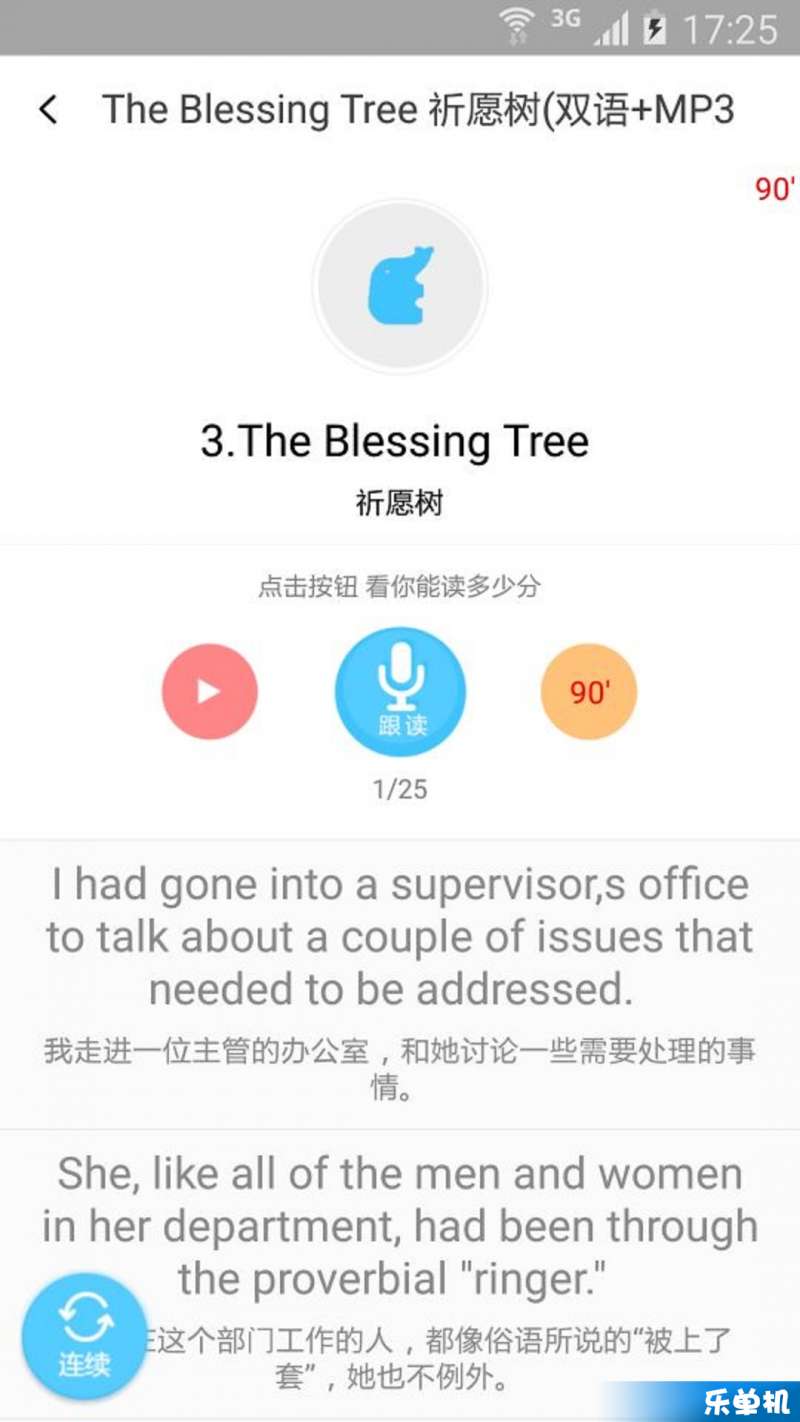This screenshot has width=800, height=1422.
Task: Start recording with the 跟读 microphone button
Action: 400,691
